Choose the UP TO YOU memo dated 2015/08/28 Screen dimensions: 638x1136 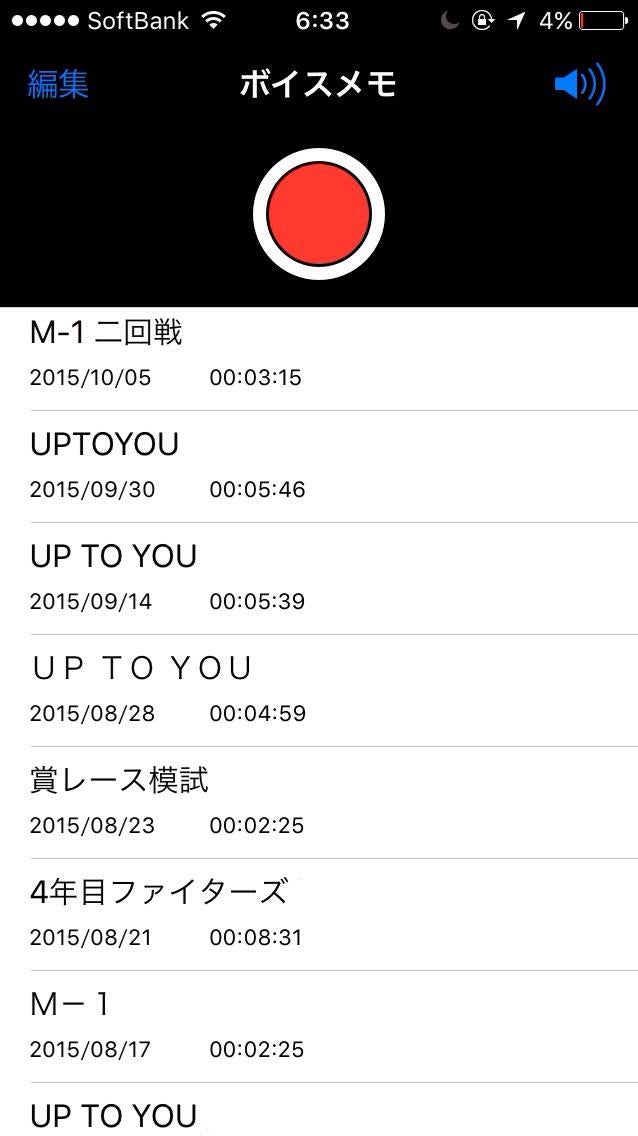[x=319, y=690]
